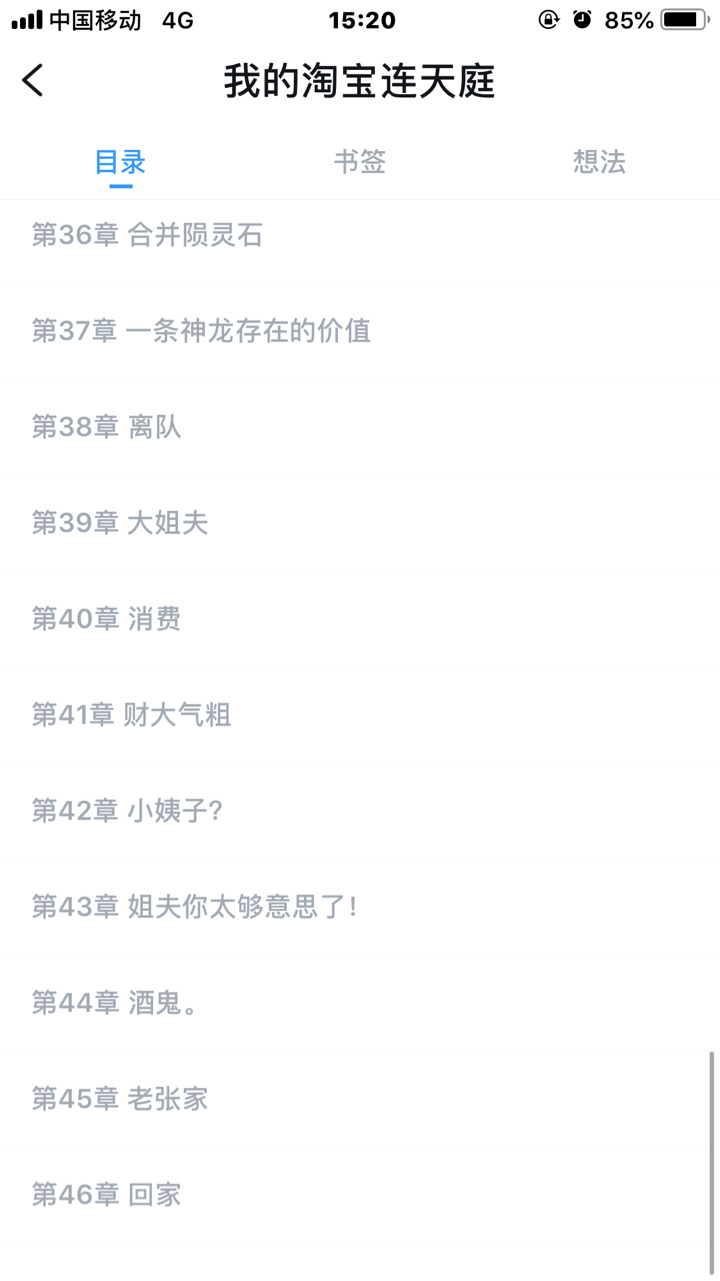Viewport: 720px width, 1281px height.
Task: Select 第44章 酒鬼。
Action: point(116,1003)
